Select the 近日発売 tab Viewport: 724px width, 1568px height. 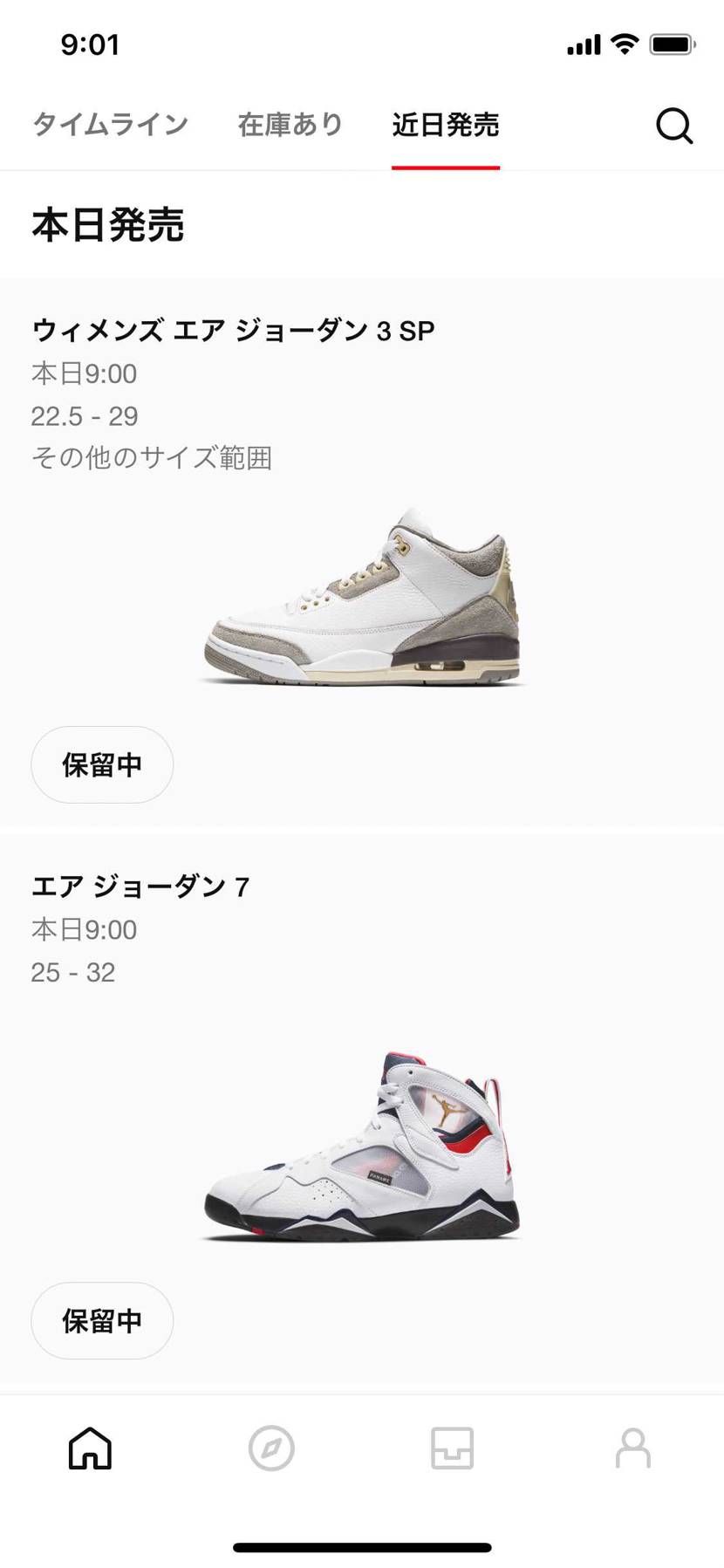click(446, 126)
